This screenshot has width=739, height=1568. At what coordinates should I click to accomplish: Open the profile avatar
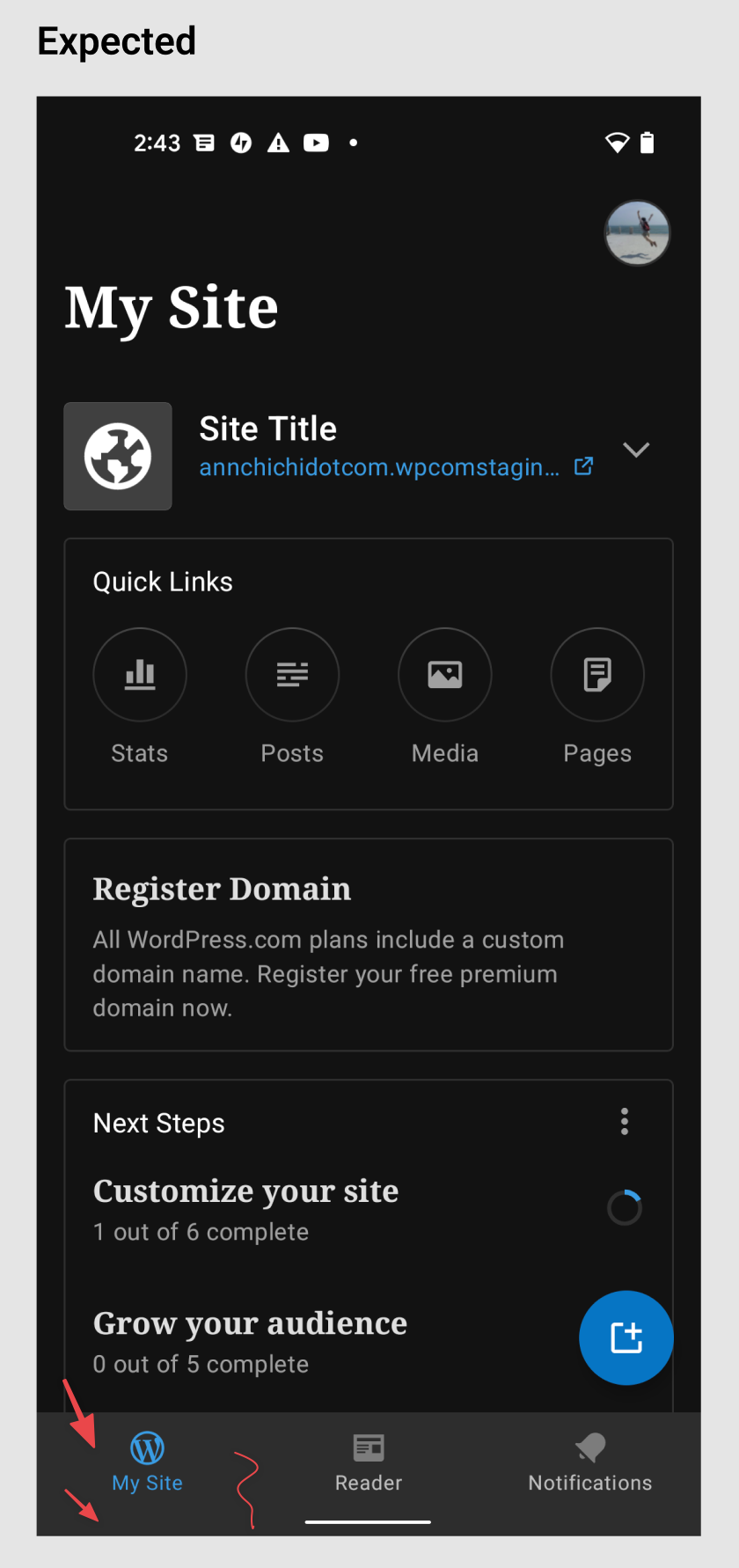[637, 233]
